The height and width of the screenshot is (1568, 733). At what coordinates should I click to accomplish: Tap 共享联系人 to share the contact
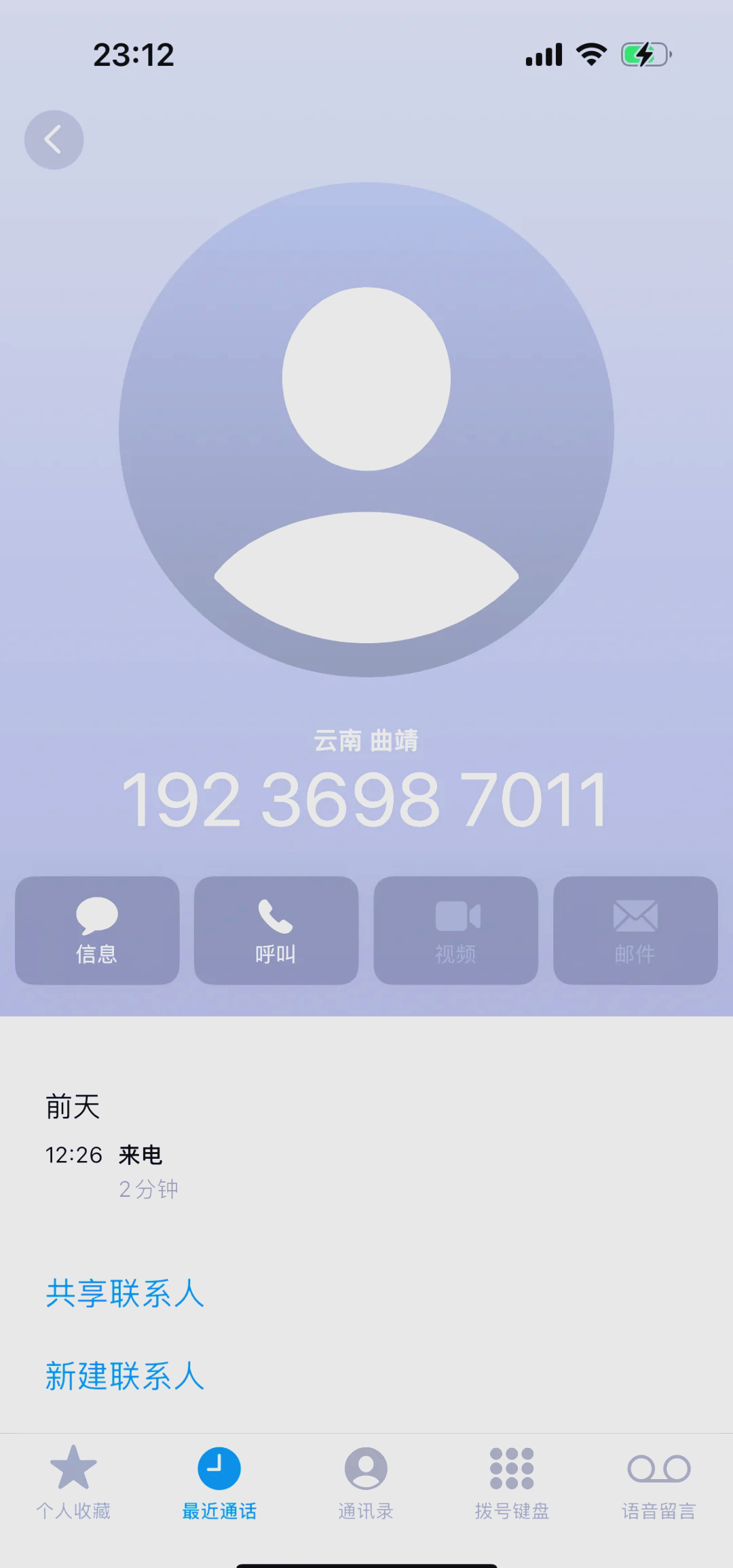(x=125, y=1293)
